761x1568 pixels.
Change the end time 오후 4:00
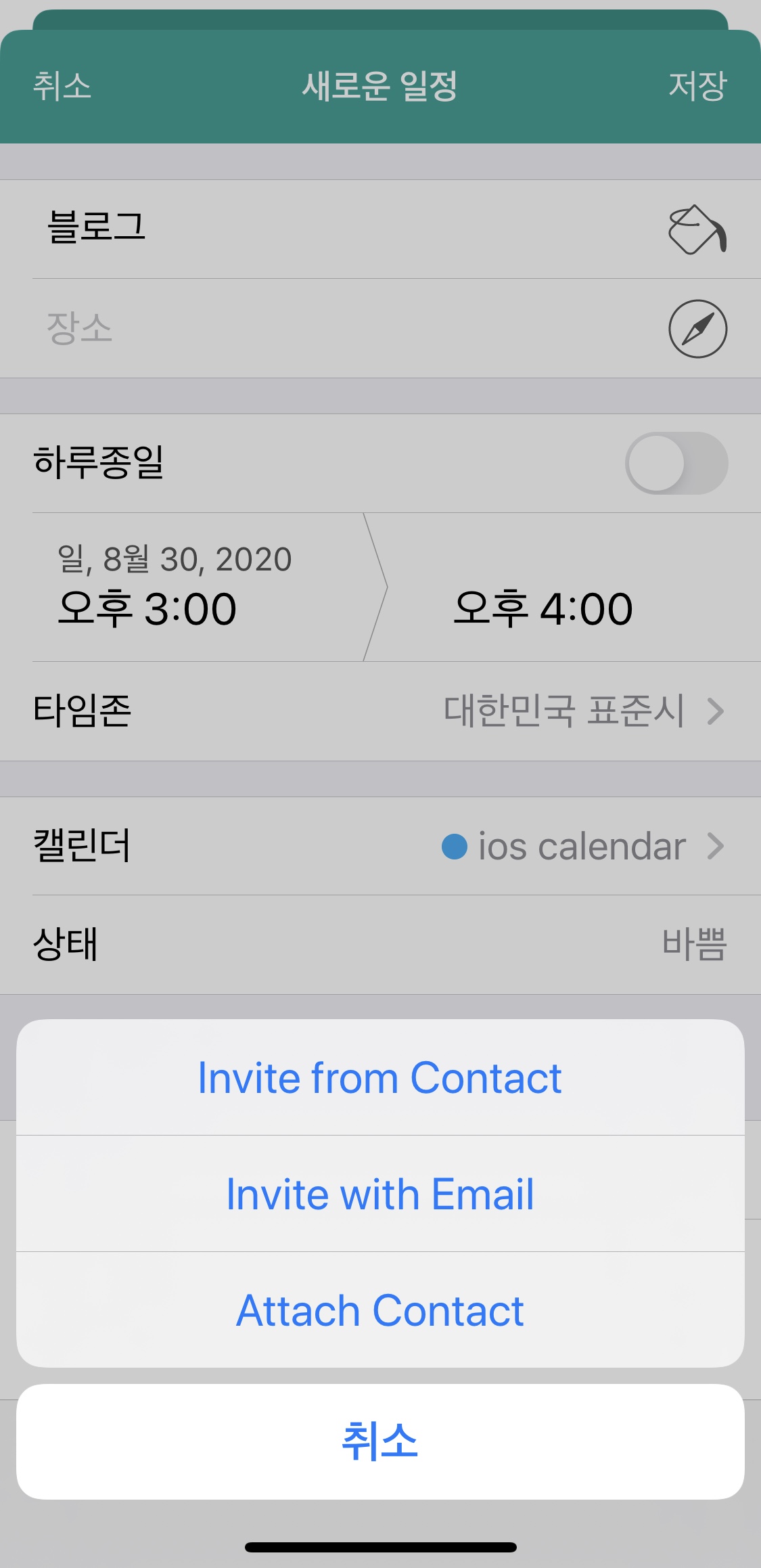[543, 608]
